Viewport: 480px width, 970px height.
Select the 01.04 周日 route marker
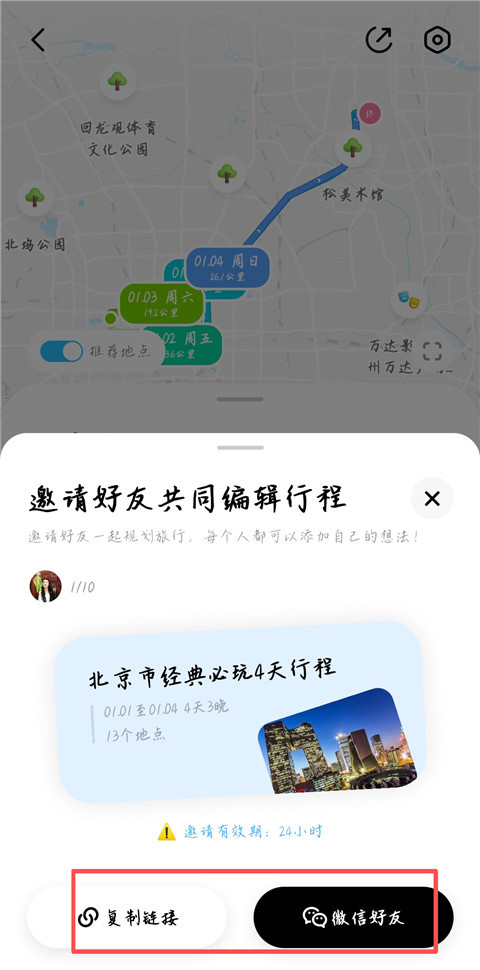click(226, 267)
